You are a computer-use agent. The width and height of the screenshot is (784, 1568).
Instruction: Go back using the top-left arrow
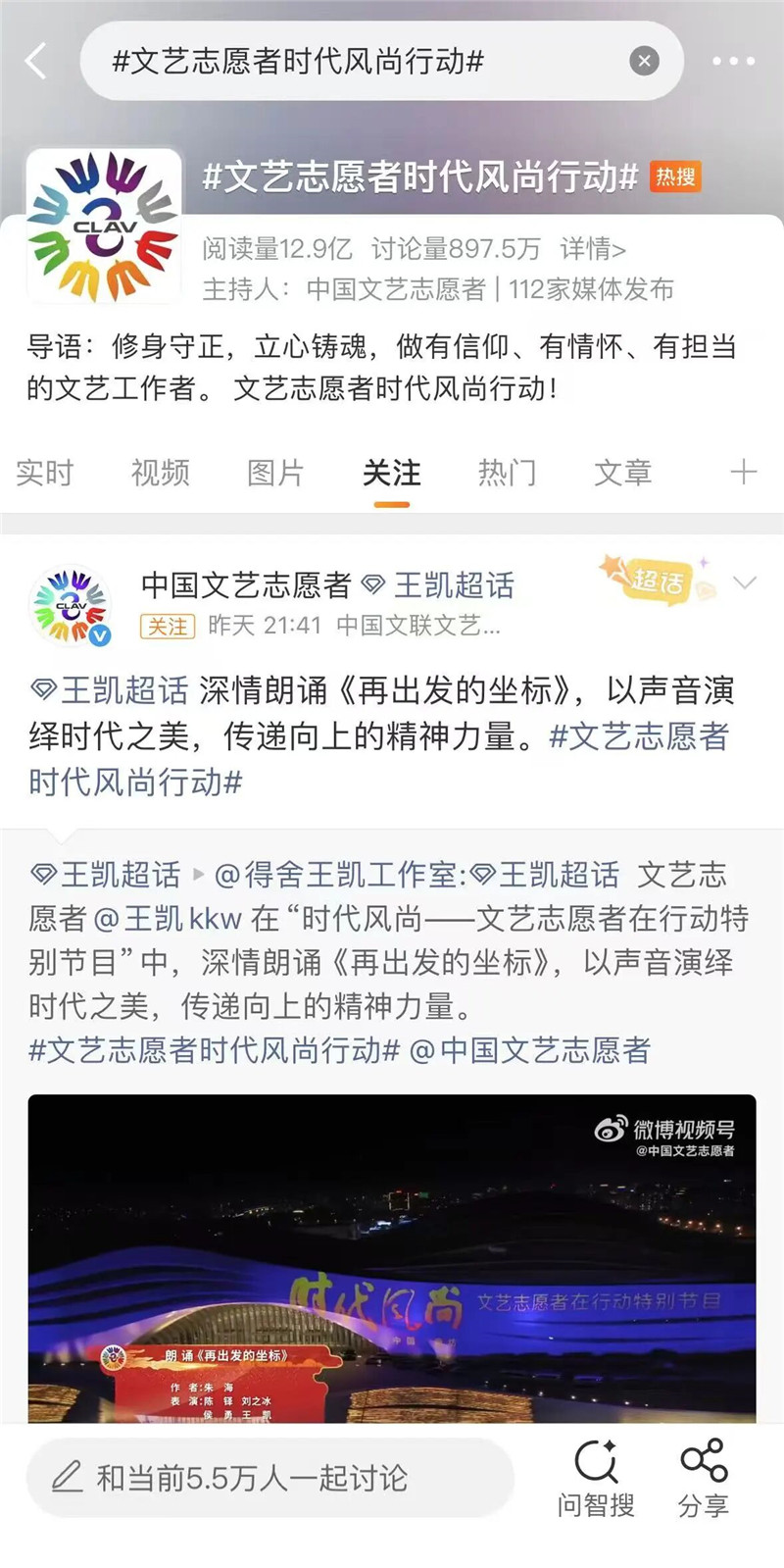[36, 61]
